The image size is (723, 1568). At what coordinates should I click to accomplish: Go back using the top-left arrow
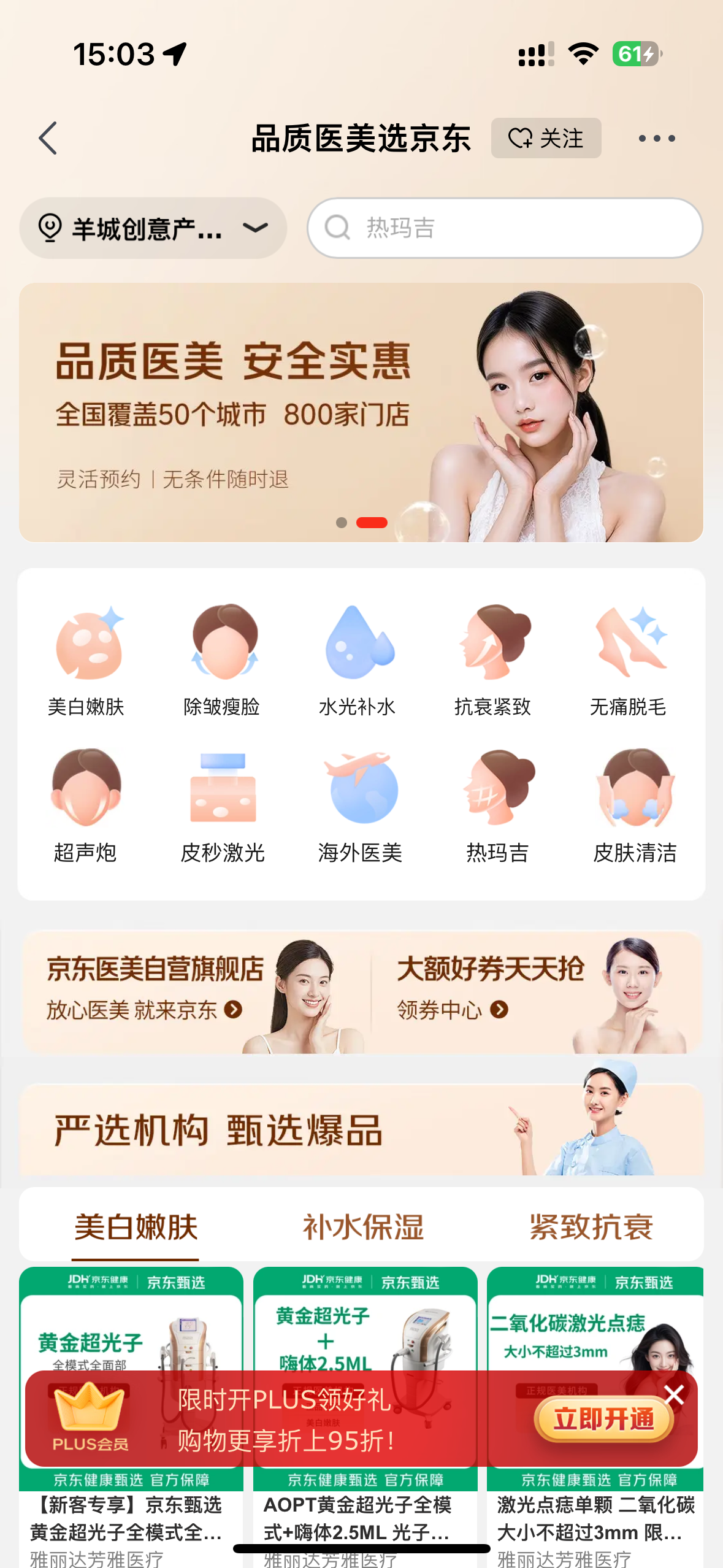click(48, 138)
